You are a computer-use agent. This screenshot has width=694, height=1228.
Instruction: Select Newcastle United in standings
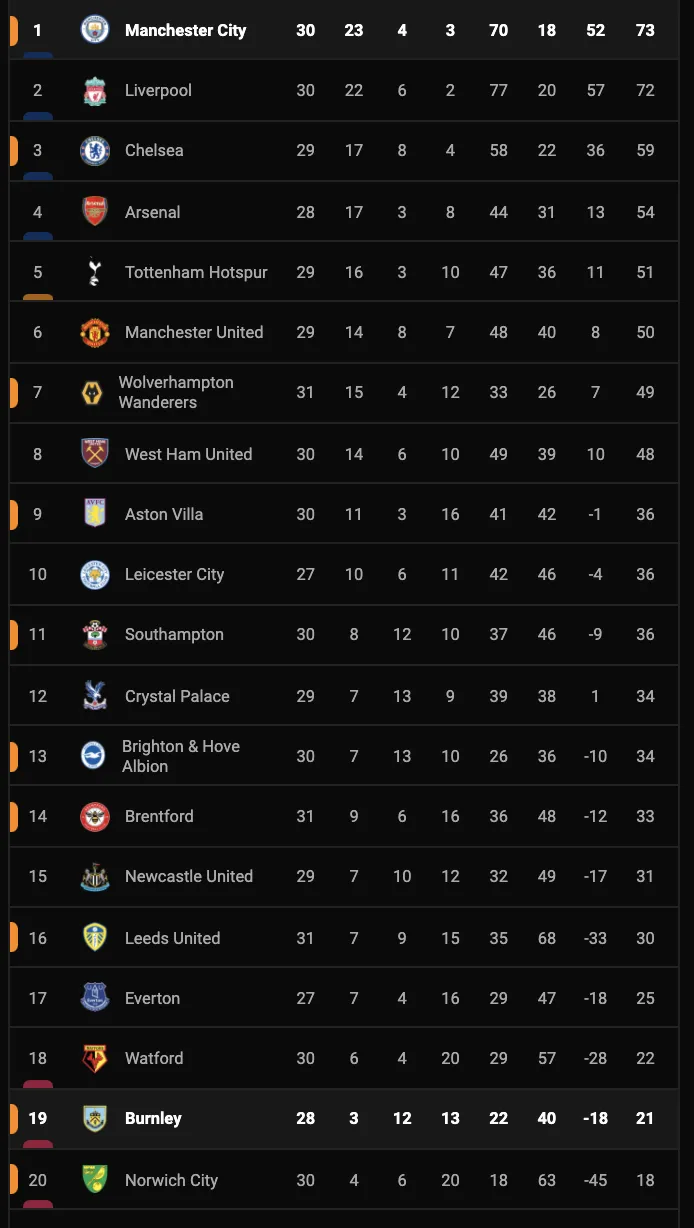pyautogui.click(x=188, y=876)
